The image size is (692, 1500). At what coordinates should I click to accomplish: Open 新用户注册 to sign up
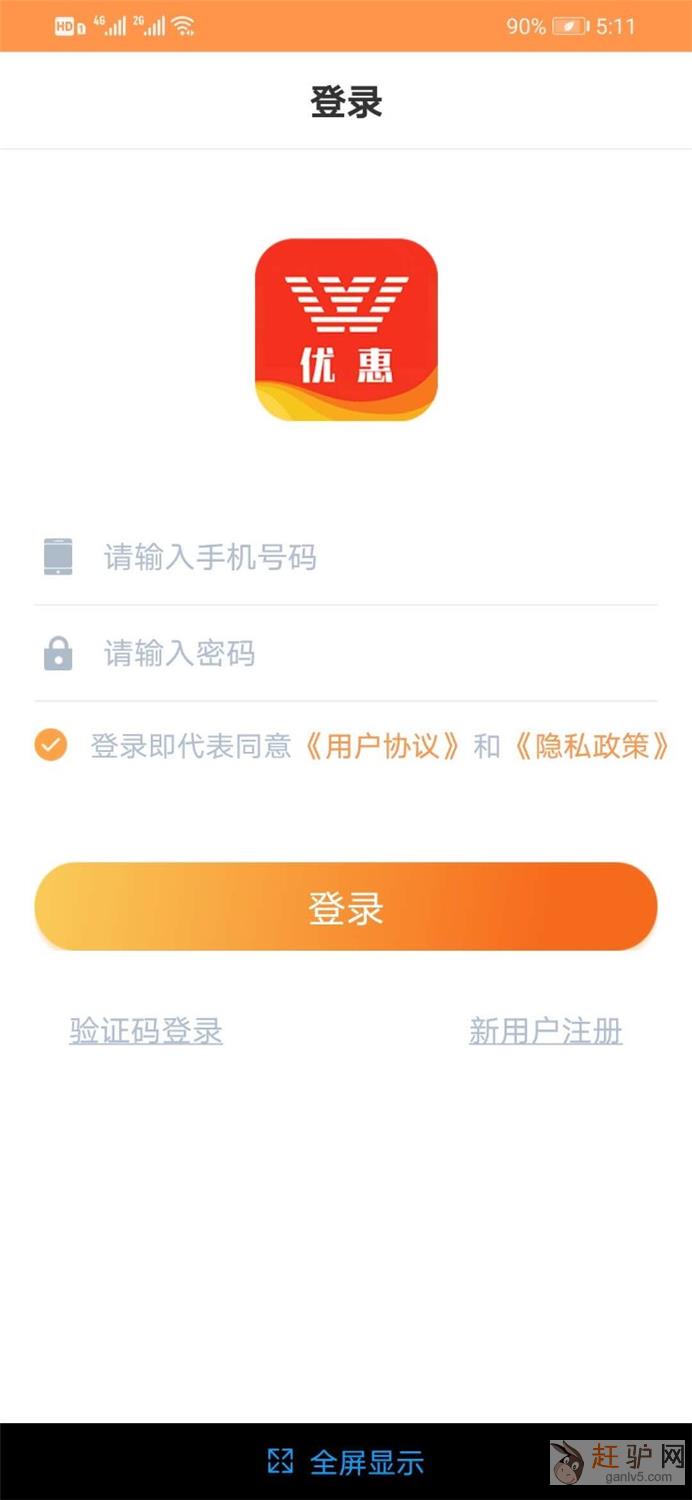click(x=546, y=1031)
